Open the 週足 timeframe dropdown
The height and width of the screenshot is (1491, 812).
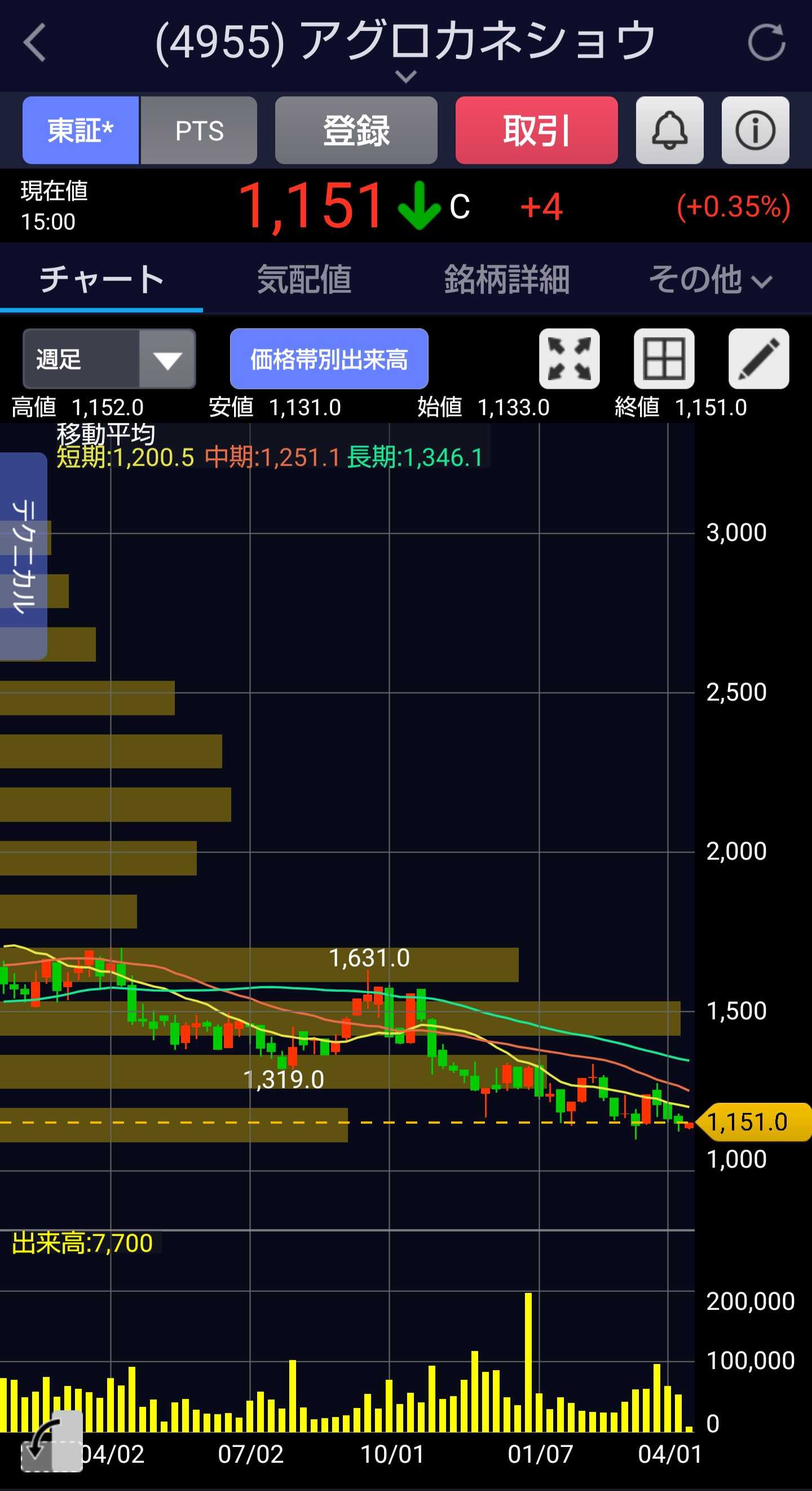click(109, 359)
